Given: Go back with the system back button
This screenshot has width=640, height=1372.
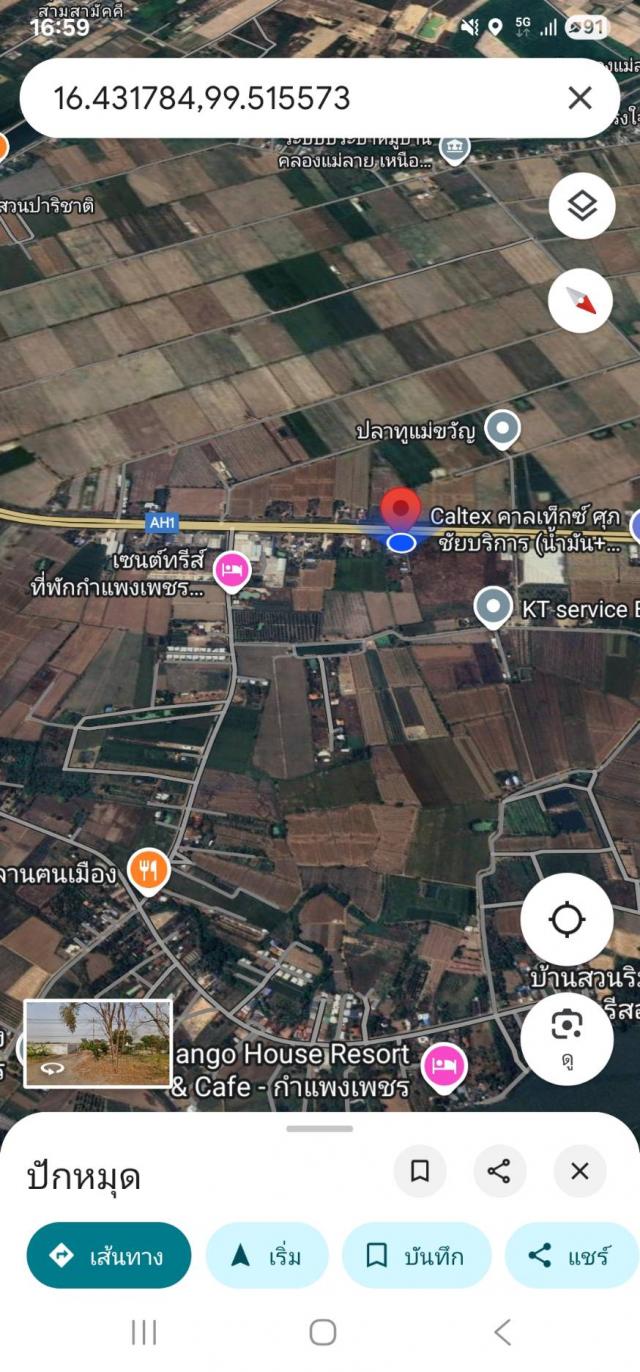Looking at the screenshot, I should (502, 1331).
